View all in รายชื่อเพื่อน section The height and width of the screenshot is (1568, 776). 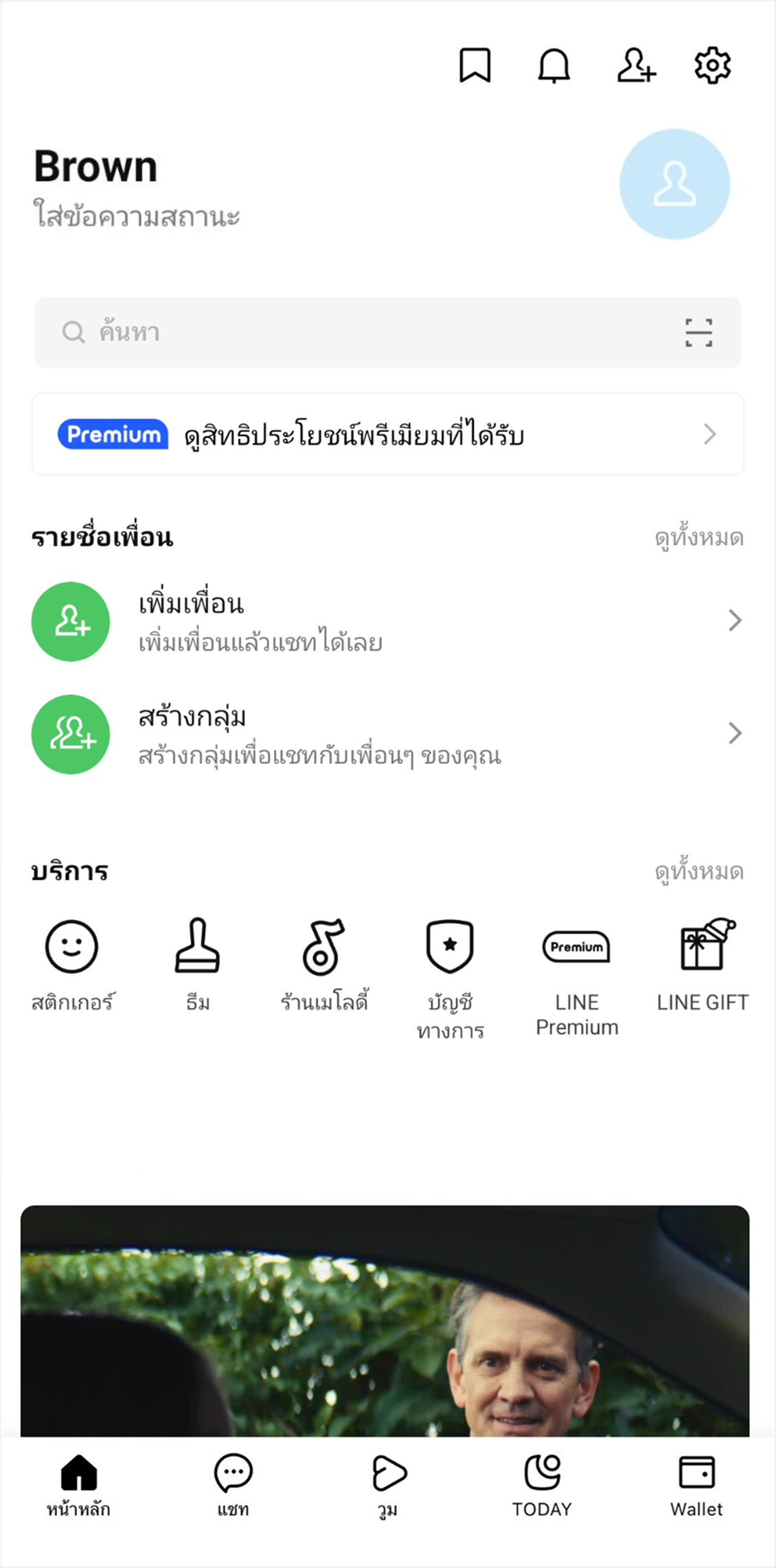(x=698, y=537)
